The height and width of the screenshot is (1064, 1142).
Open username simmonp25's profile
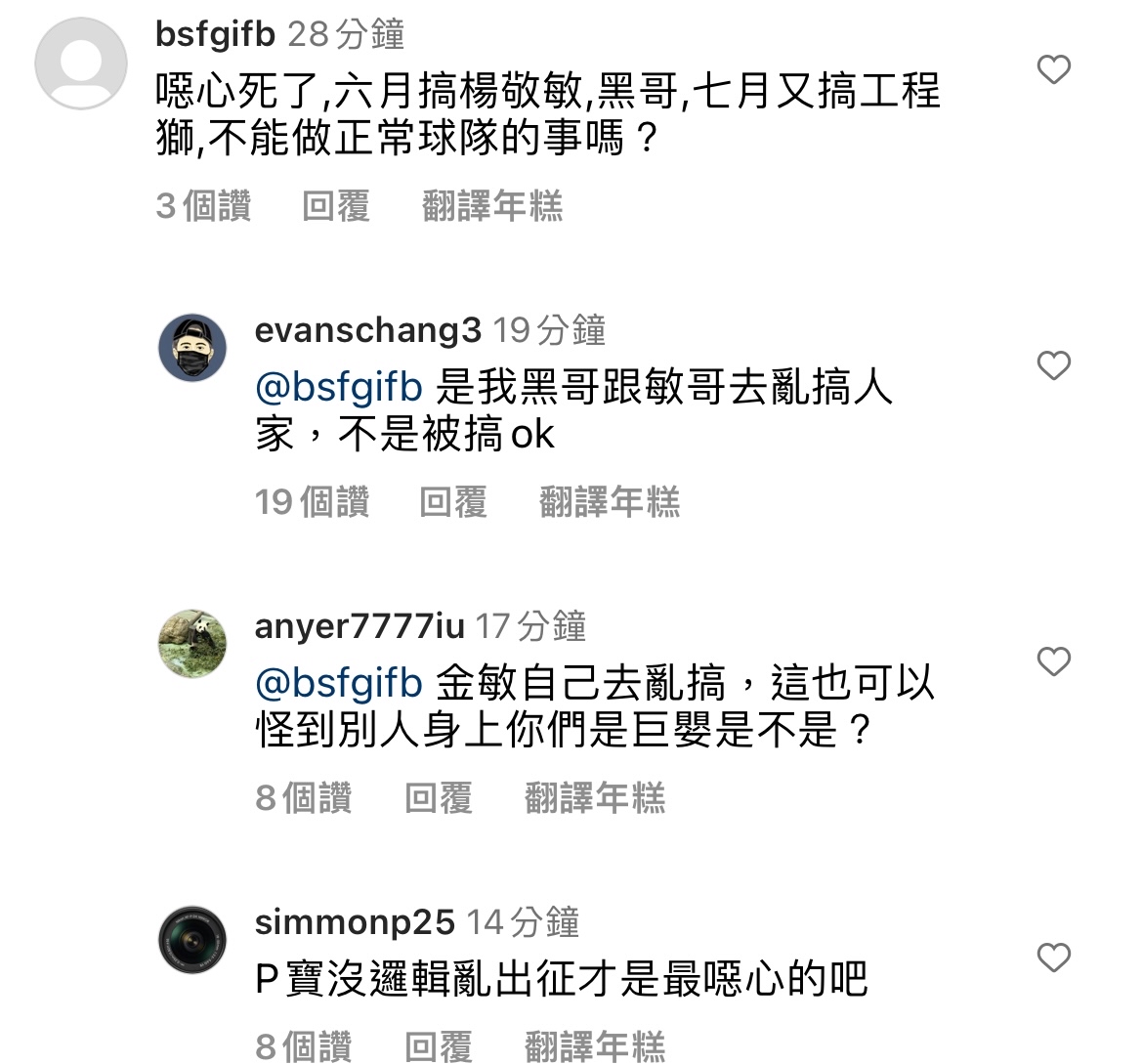[x=354, y=922]
